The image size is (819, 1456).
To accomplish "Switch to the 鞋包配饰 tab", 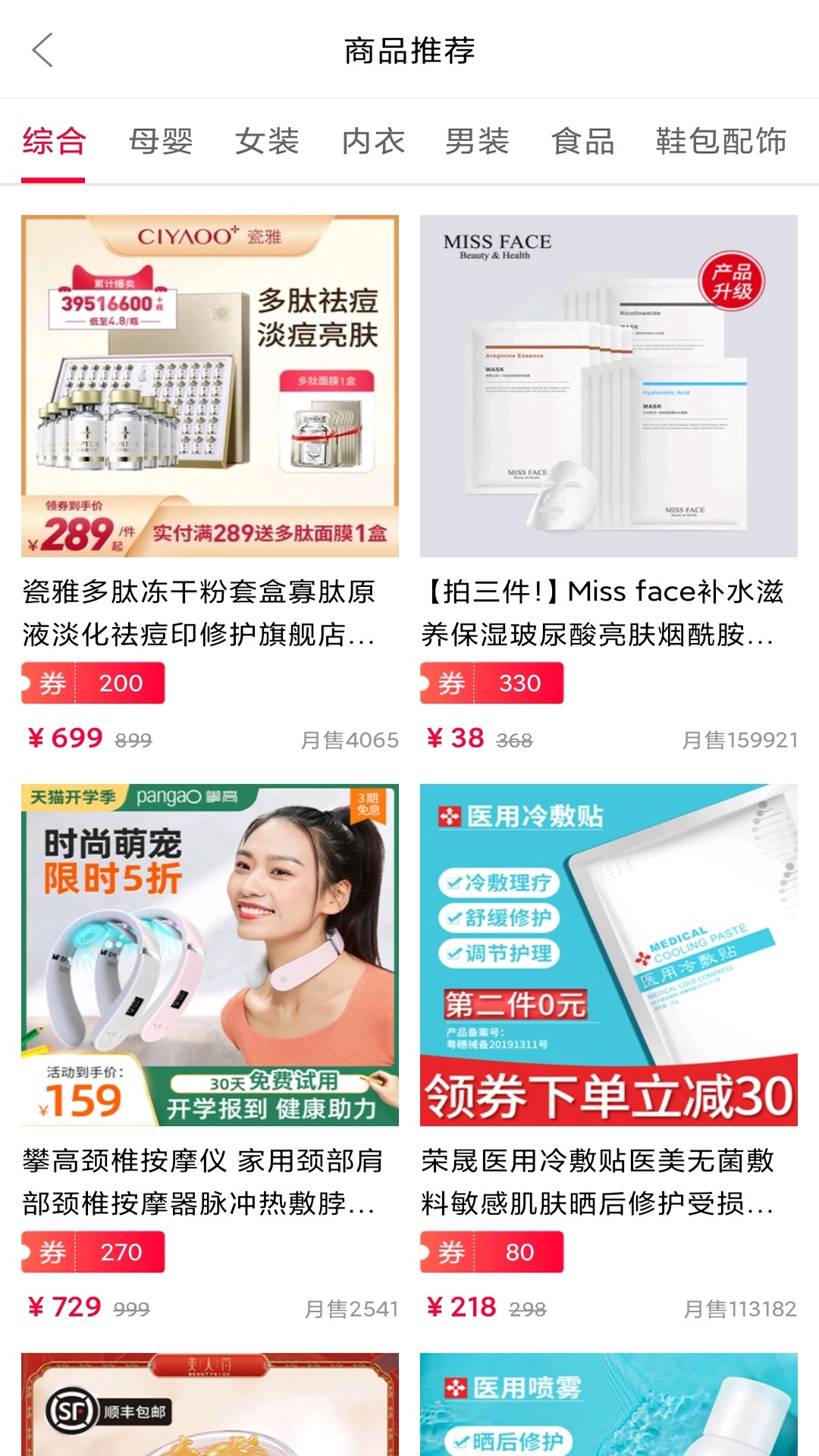I will [x=720, y=142].
